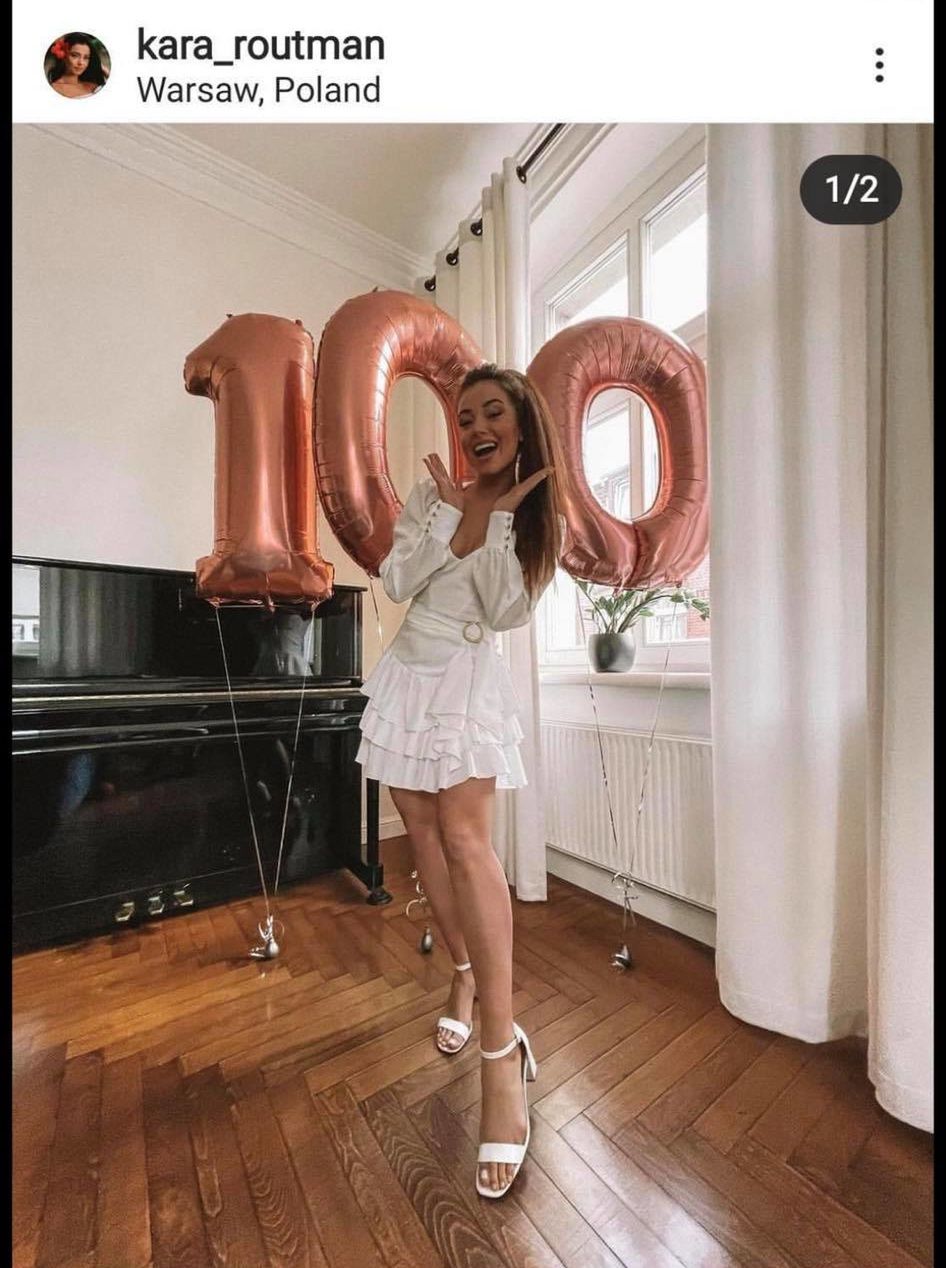
Task: Open kara_routman's profile picture
Action: (x=77, y=66)
